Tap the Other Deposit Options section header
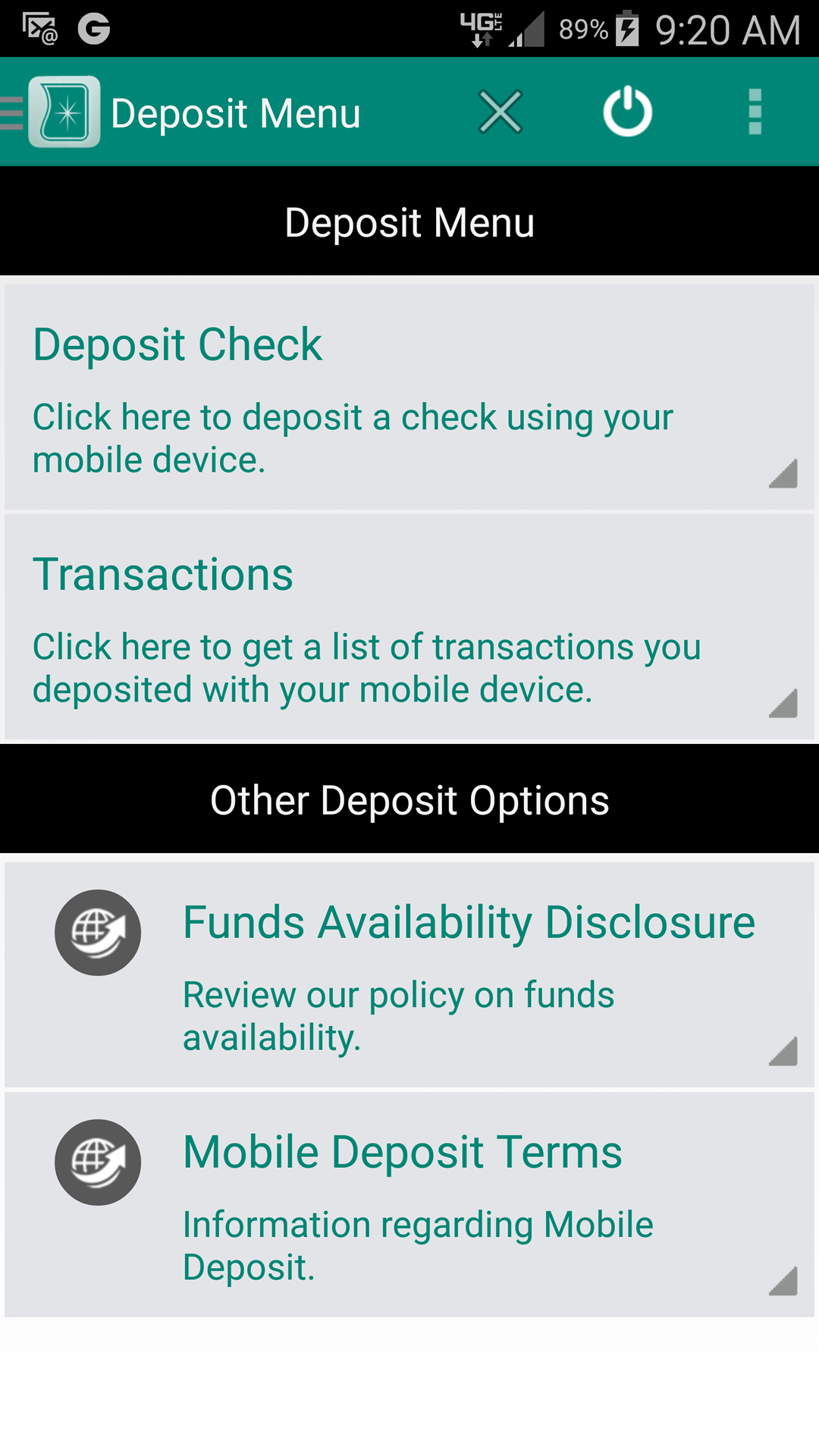 tap(409, 800)
